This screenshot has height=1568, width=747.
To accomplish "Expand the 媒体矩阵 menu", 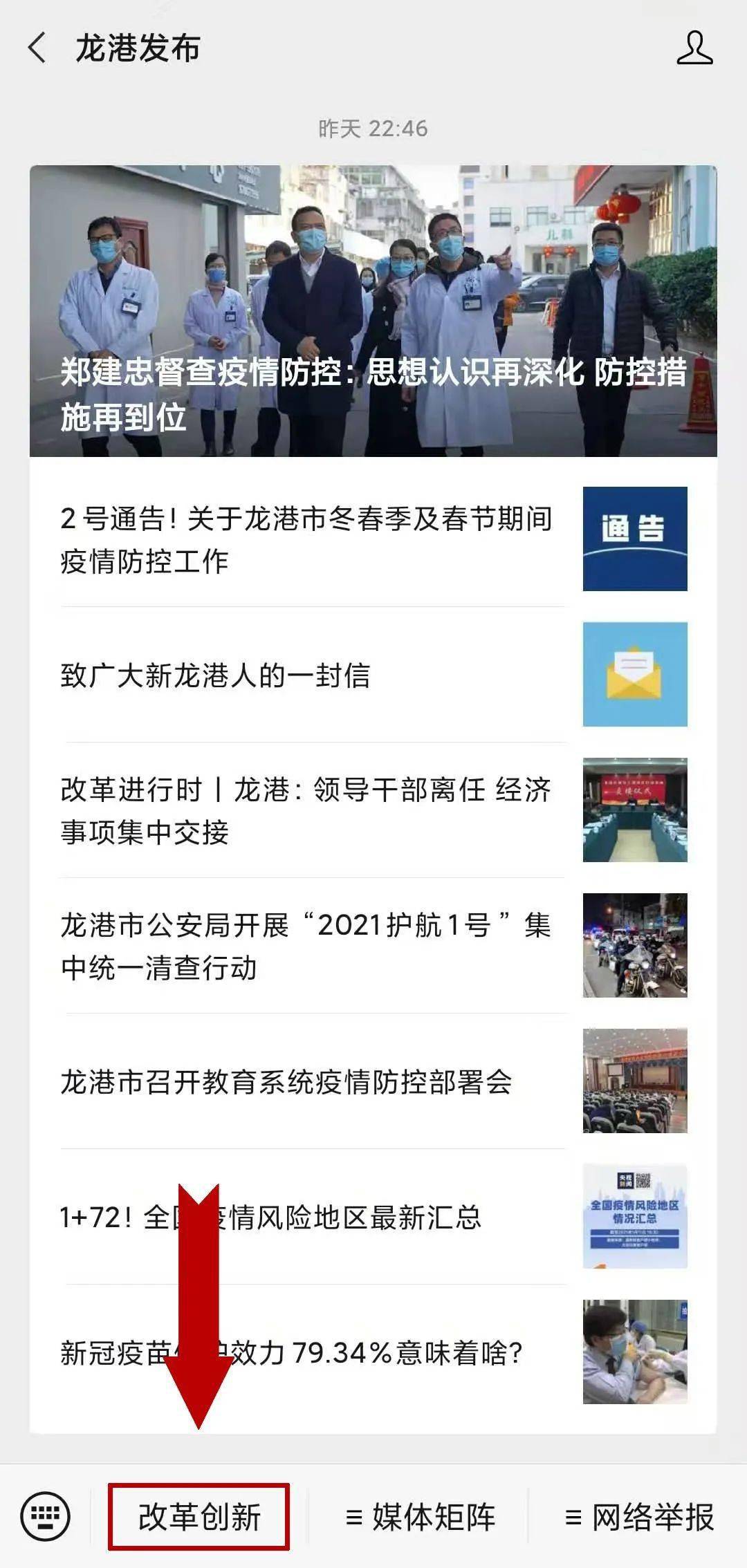I will 419,1517.
